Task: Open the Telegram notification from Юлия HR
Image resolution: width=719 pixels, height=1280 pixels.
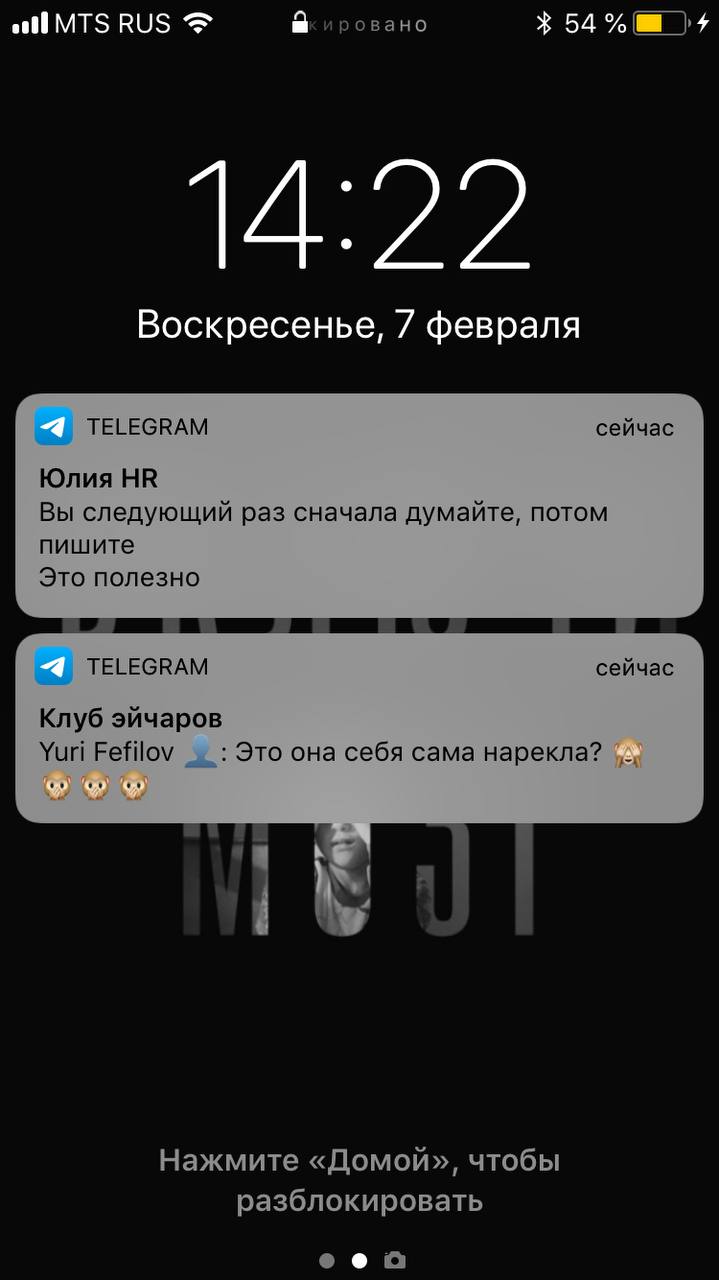Action: (359, 505)
